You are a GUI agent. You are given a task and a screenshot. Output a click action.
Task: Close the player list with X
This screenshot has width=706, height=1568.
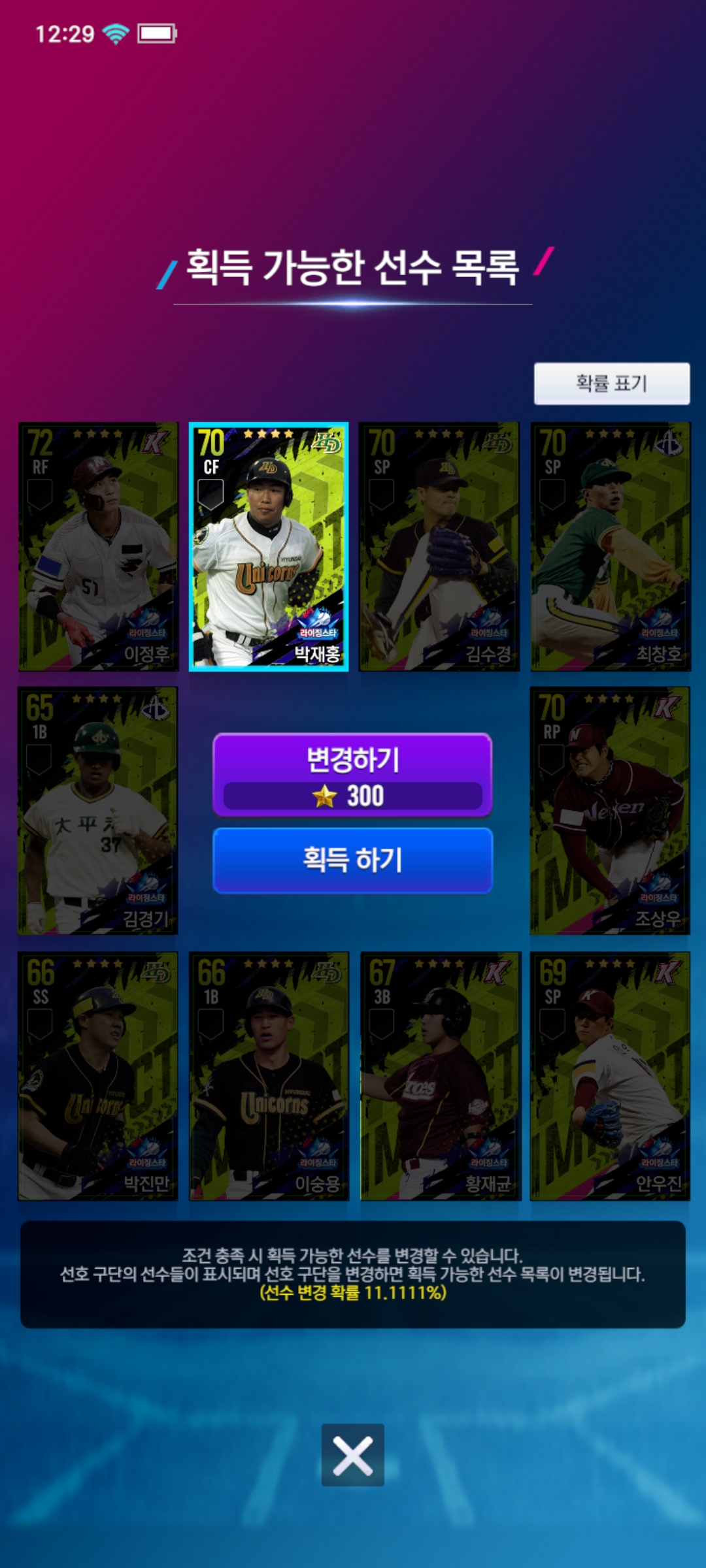click(352, 1454)
